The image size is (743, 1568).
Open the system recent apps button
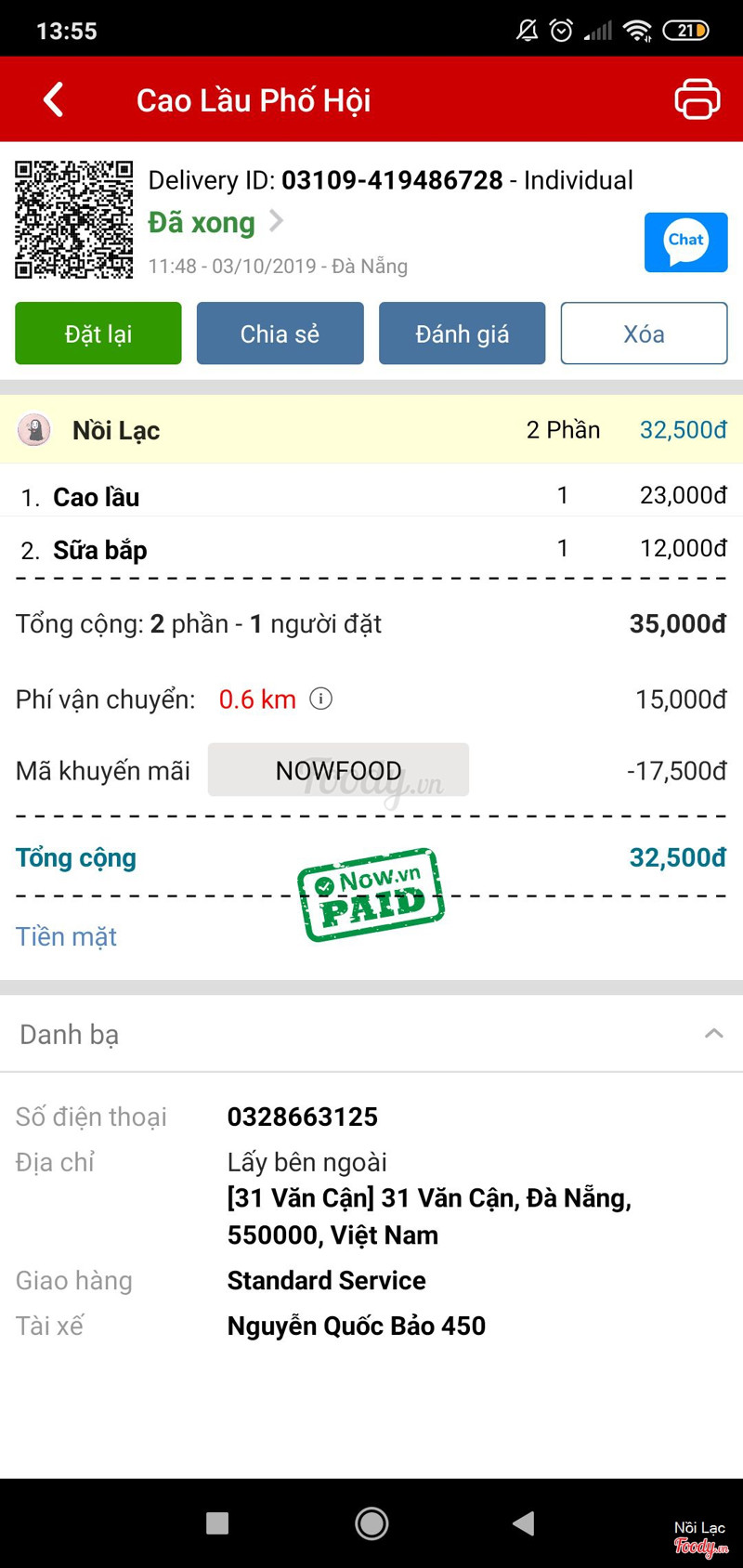(x=217, y=1522)
